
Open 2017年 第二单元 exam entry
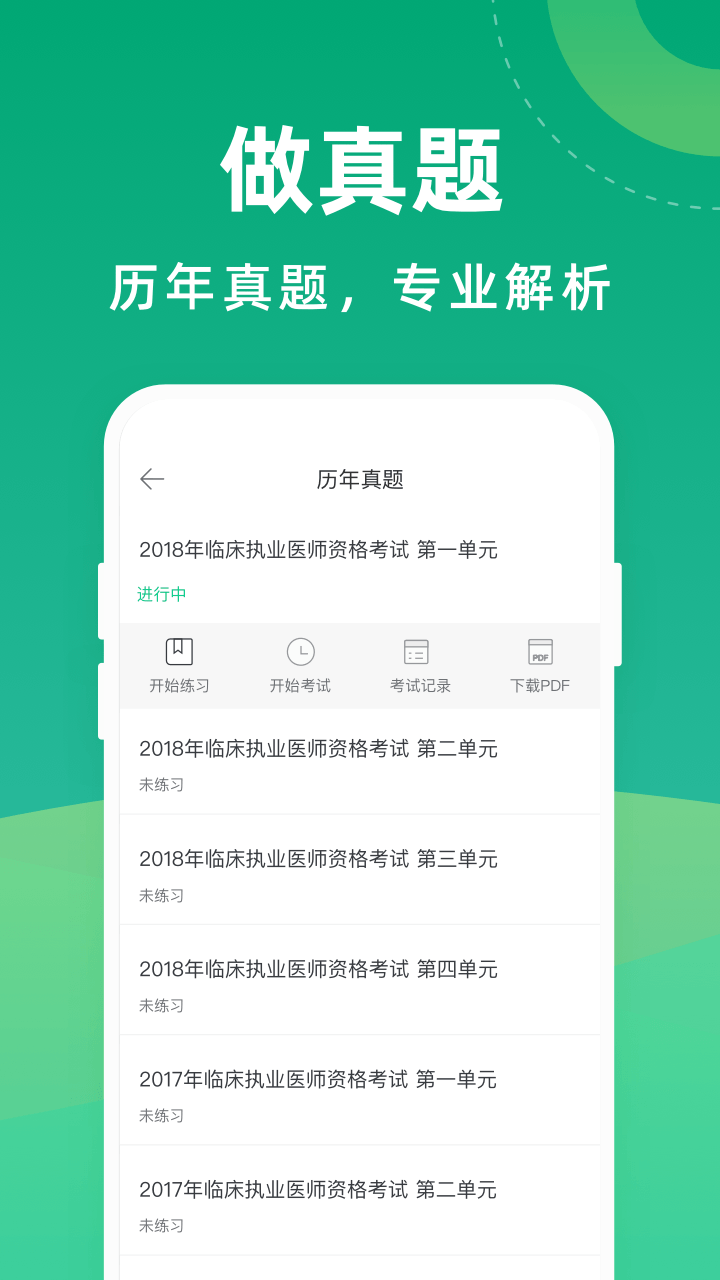pyautogui.click(x=320, y=1190)
